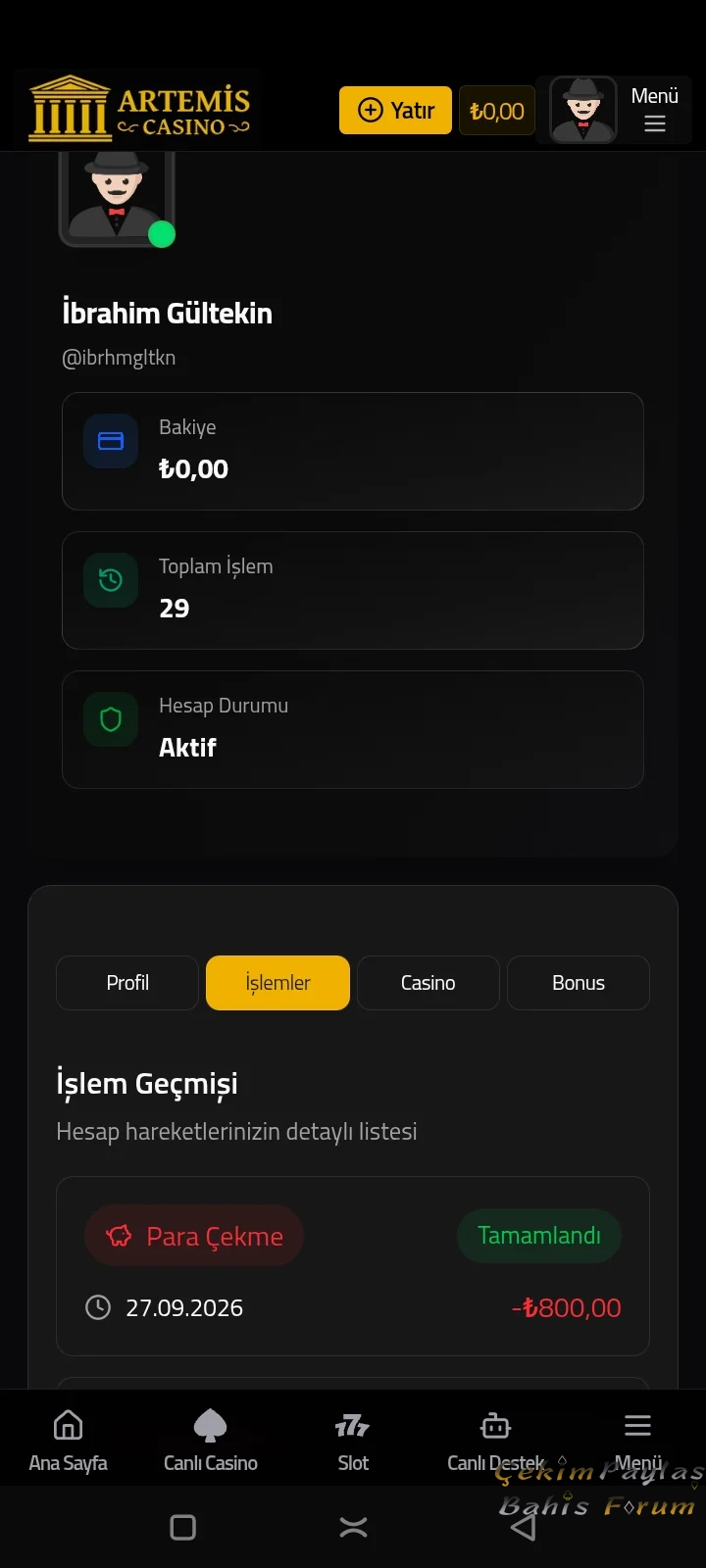Open the bottom bar Menü item
Image resolution: width=706 pixels, height=1568 pixels.
637,1441
